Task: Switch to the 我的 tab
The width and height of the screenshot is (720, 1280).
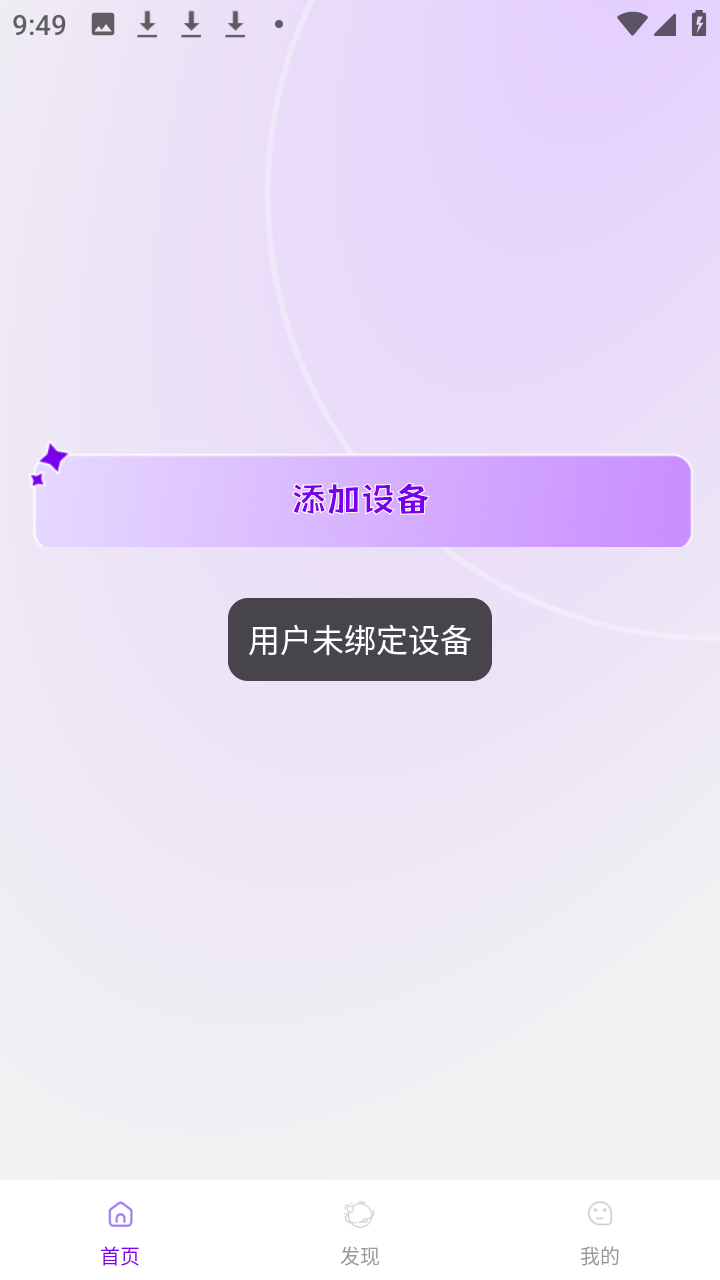Action: tap(599, 1255)
